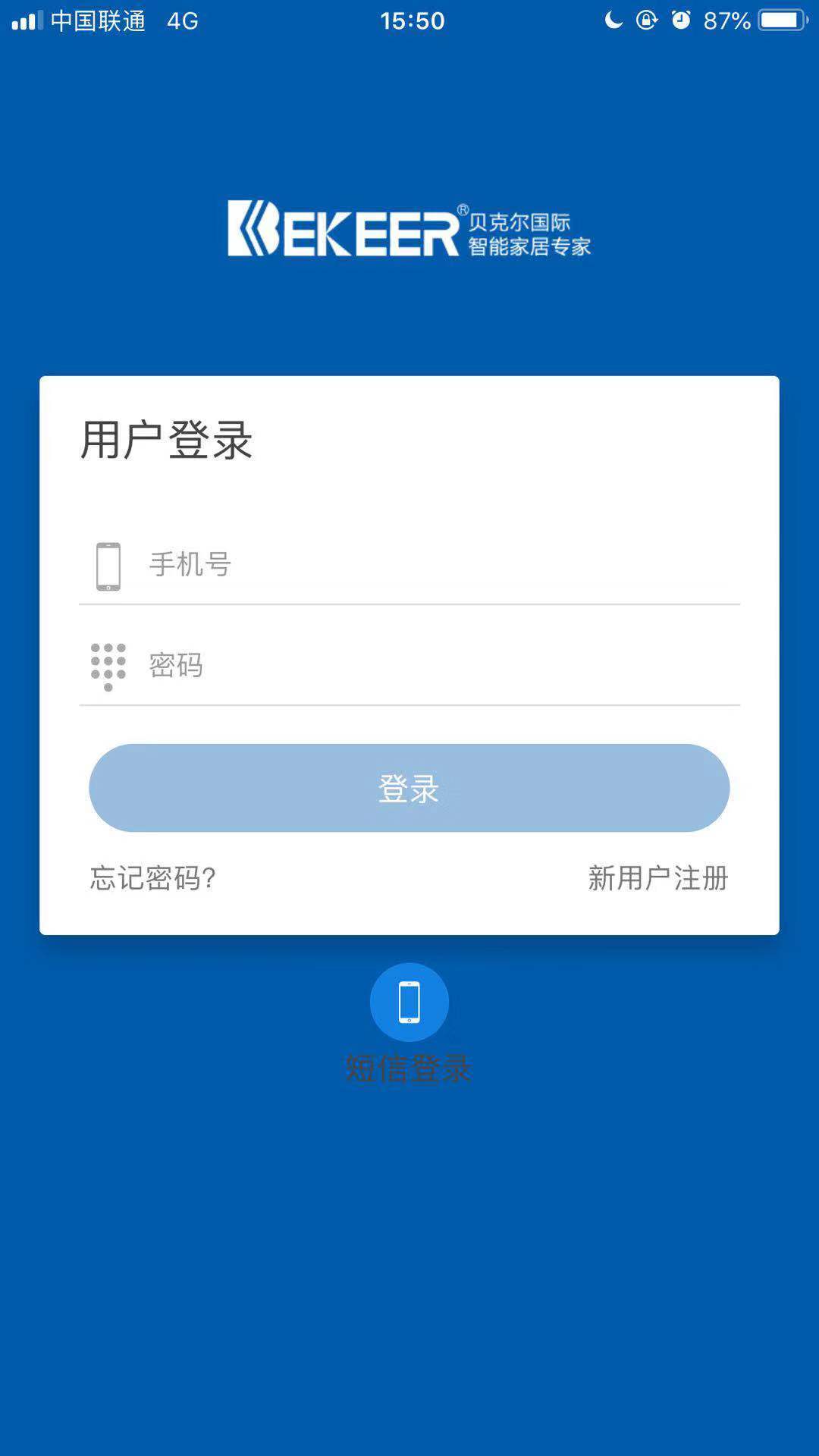Click the BEKEER company logo

[x=409, y=229]
